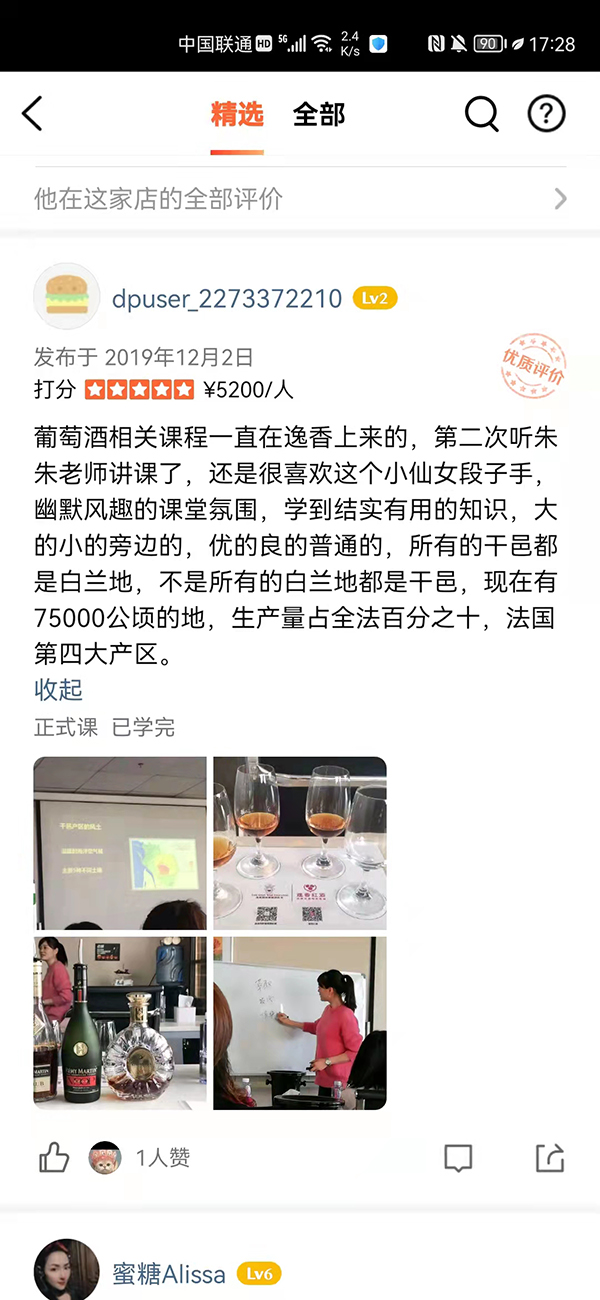The height and width of the screenshot is (1300, 600).
Task: Open 他在这家店的全部评价 row
Action: tap(300, 199)
